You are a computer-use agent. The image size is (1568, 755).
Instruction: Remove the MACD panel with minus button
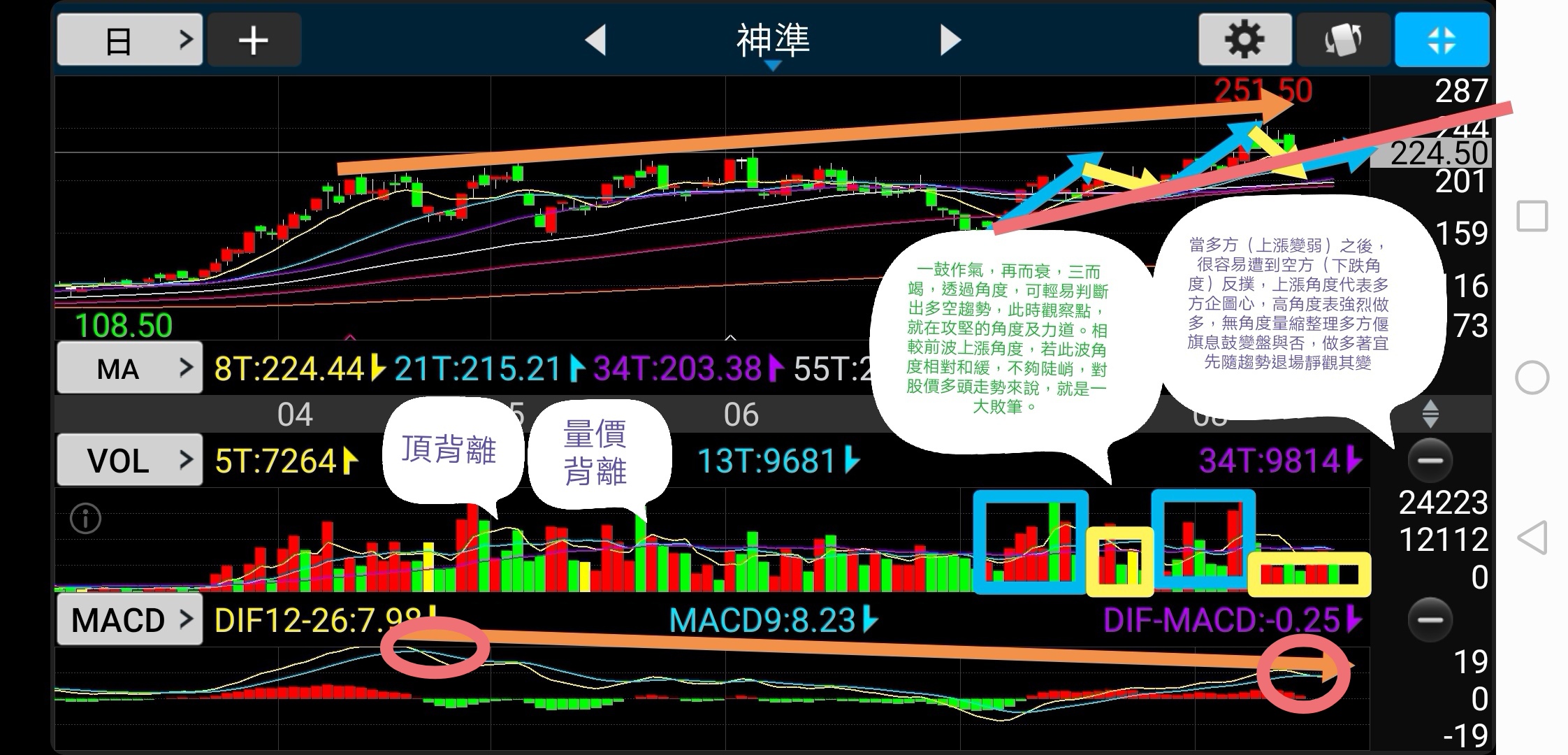pos(1430,619)
